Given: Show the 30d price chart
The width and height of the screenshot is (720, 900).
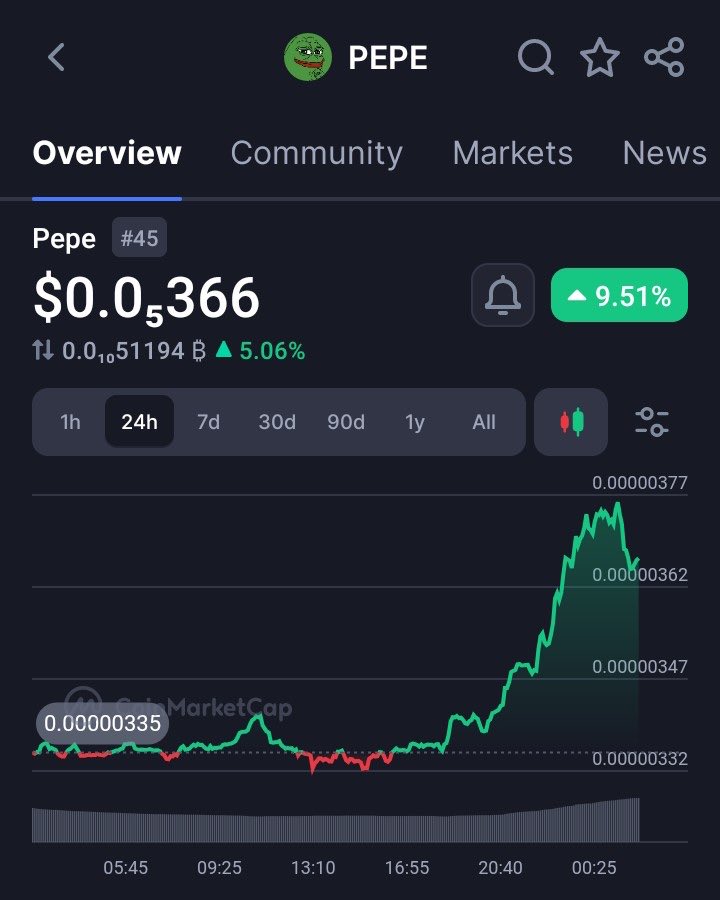Looking at the screenshot, I should click(277, 422).
